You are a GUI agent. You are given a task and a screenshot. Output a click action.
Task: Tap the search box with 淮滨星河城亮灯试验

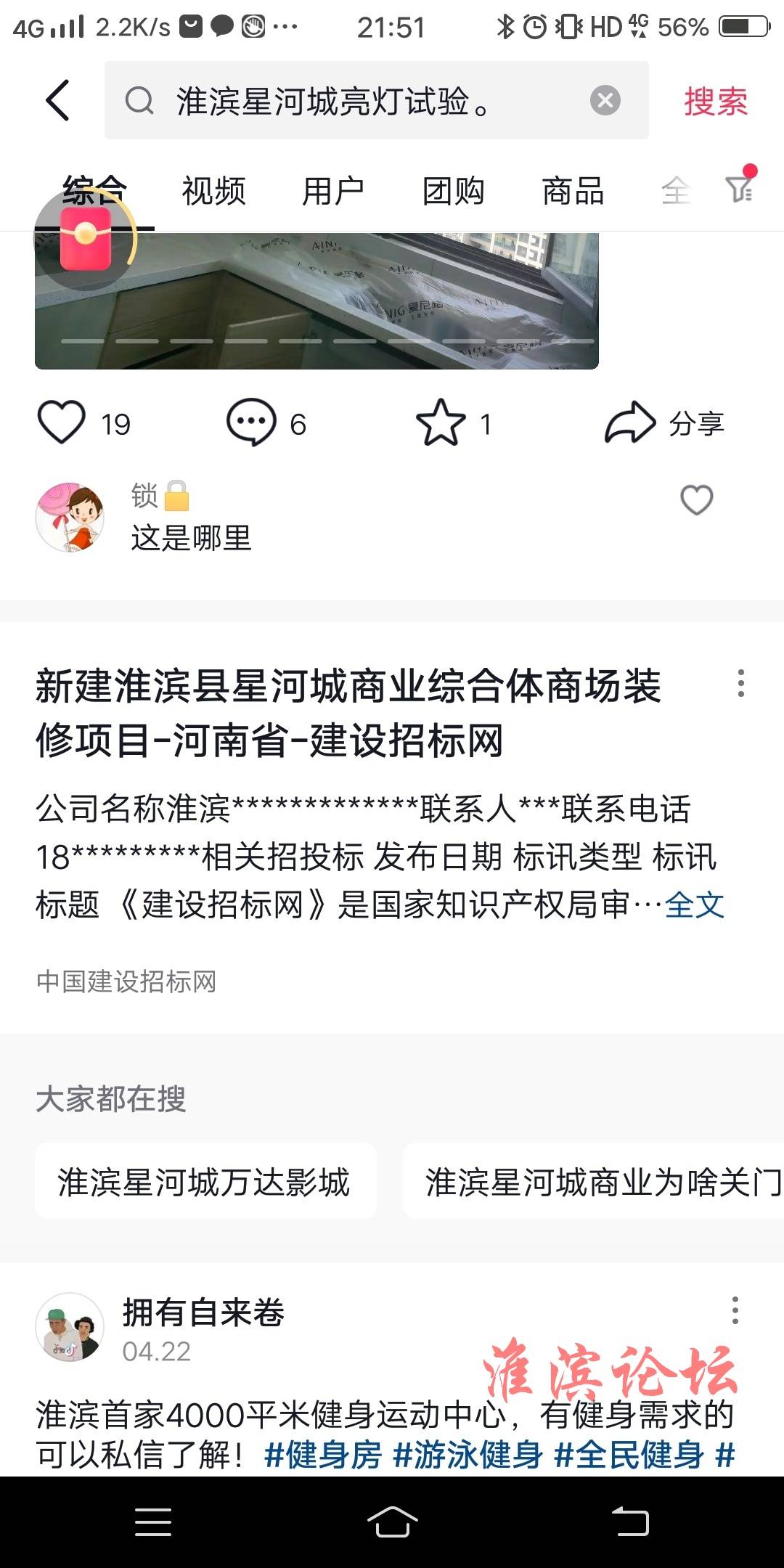pyautogui.click(x=348, y=101)
